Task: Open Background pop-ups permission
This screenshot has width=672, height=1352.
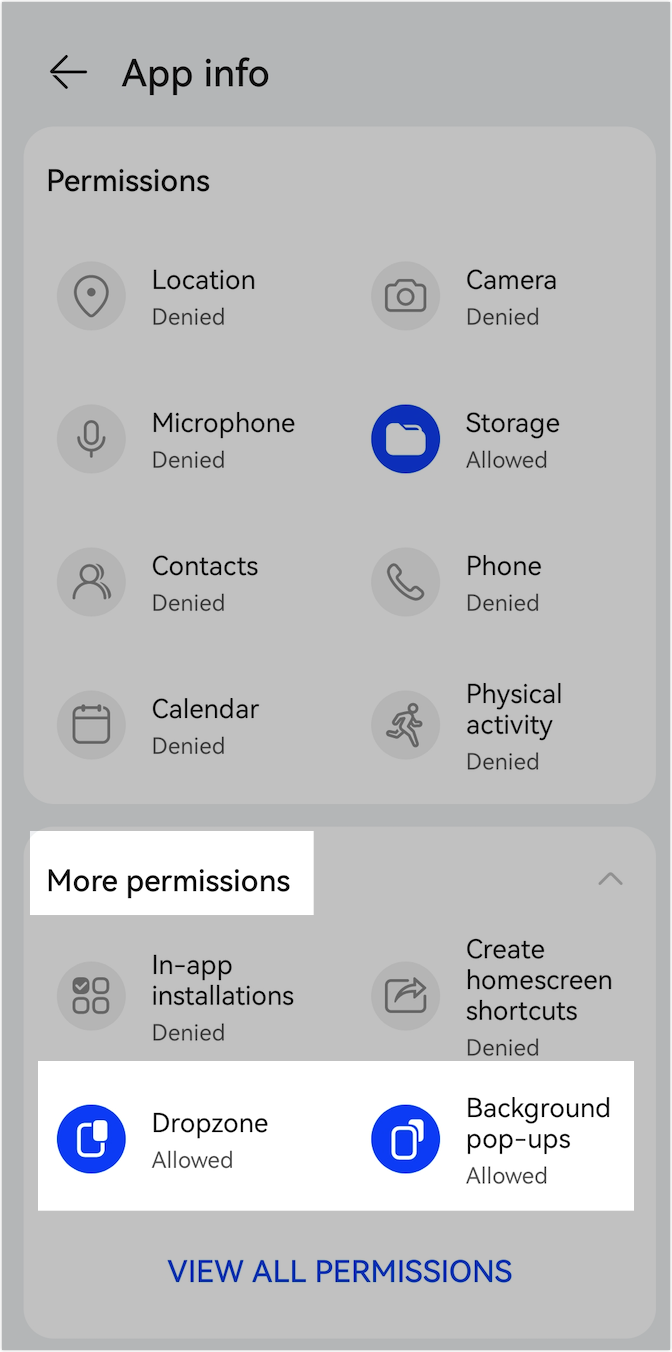Action: coord(496,1139)
